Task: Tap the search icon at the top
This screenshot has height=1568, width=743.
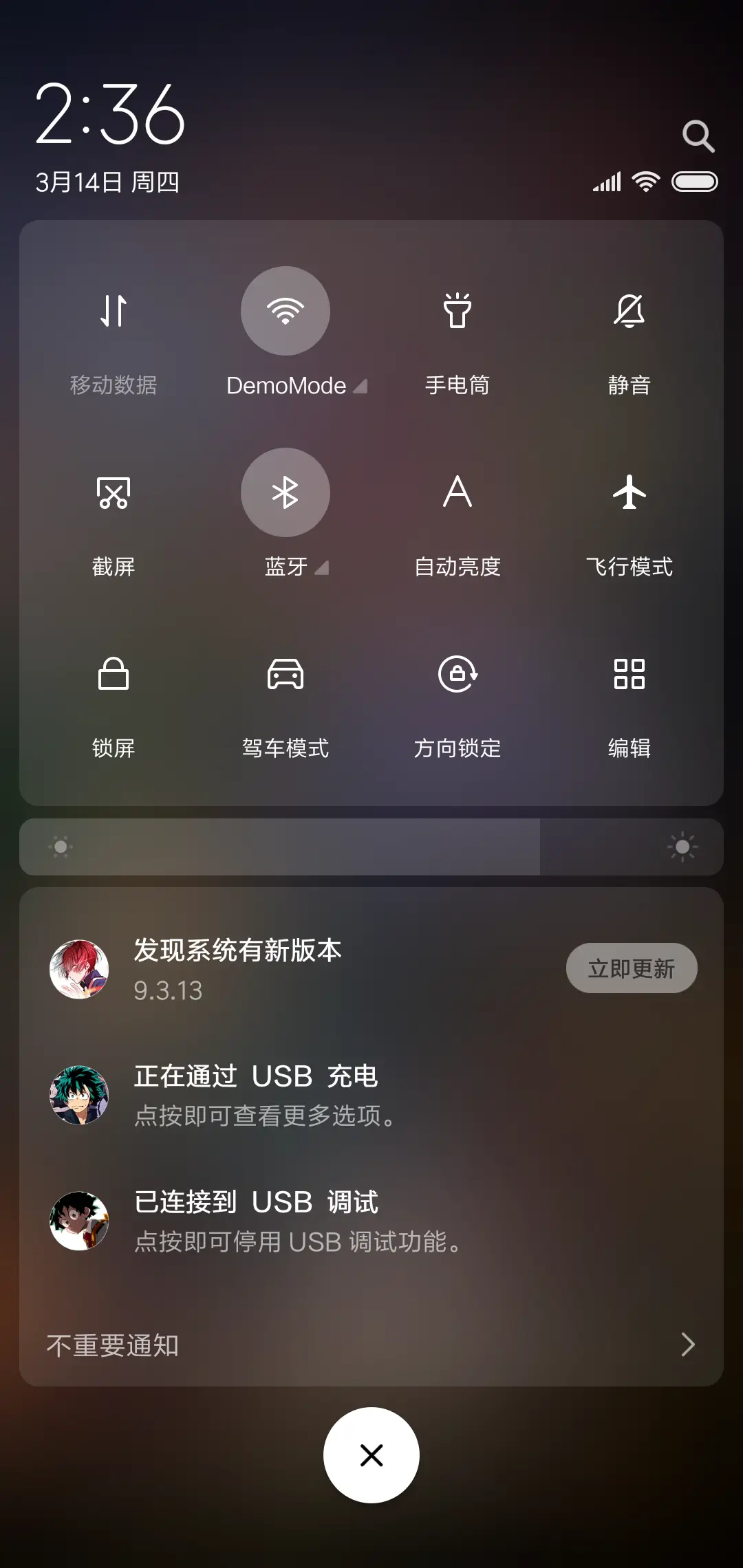Action: tap(698, 136)
